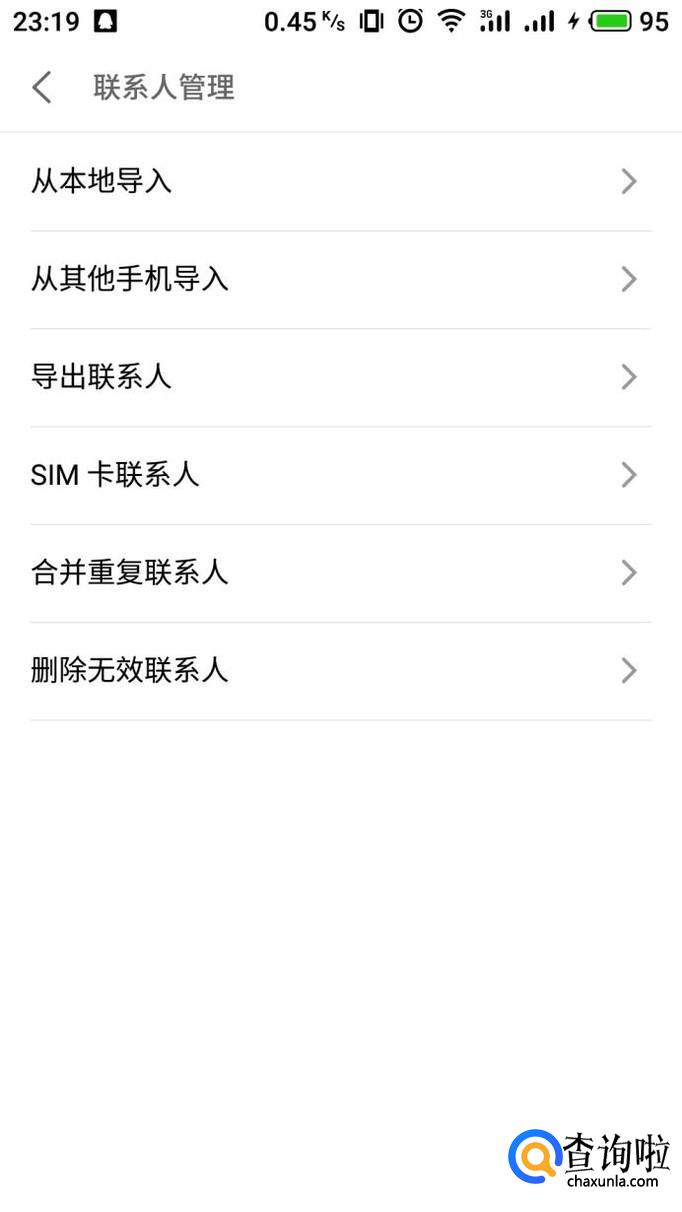Open 导出联系人 row
Viewport: 682px width, 1212px height.
tap(340, 377)
